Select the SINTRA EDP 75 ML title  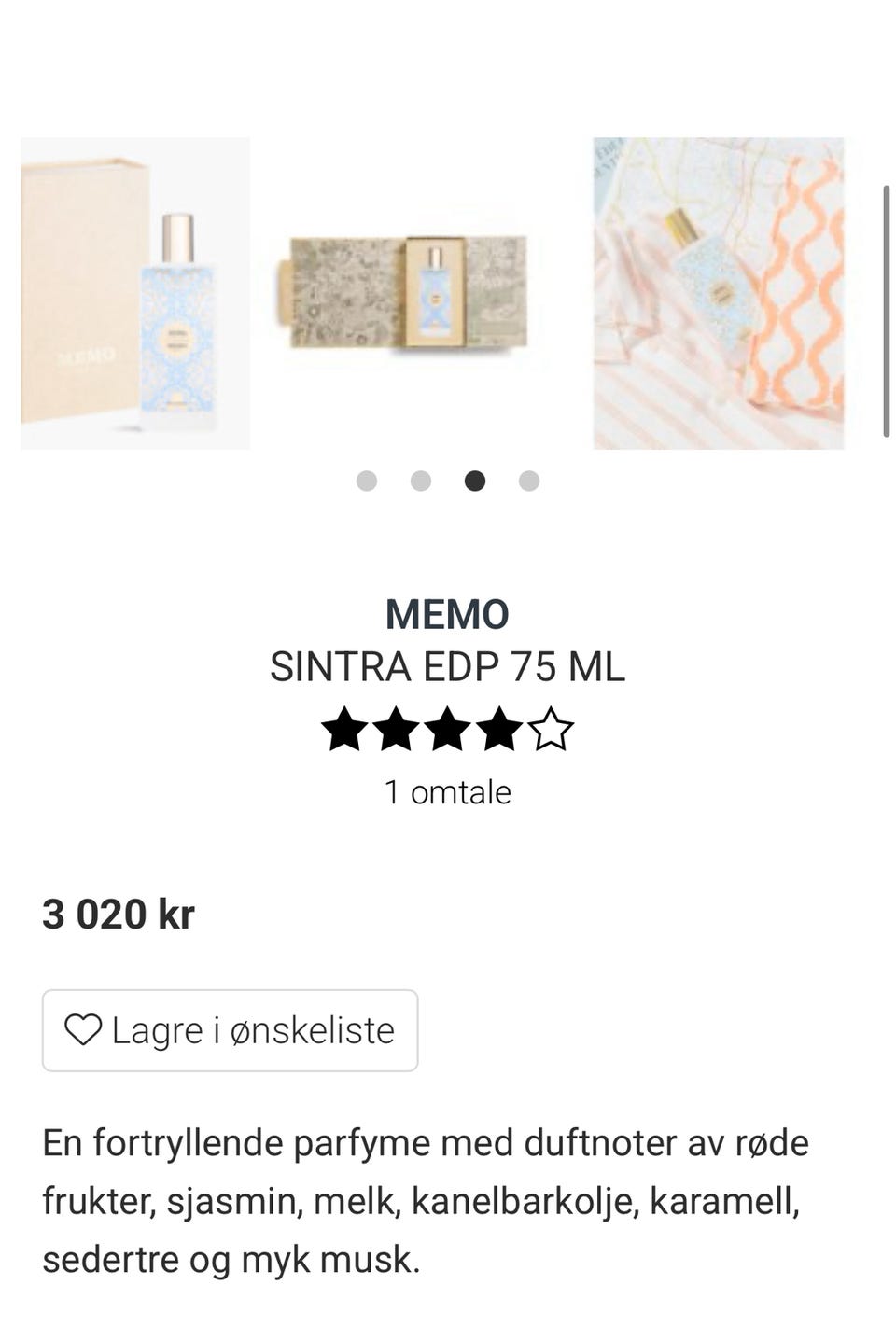coord(447,666)
